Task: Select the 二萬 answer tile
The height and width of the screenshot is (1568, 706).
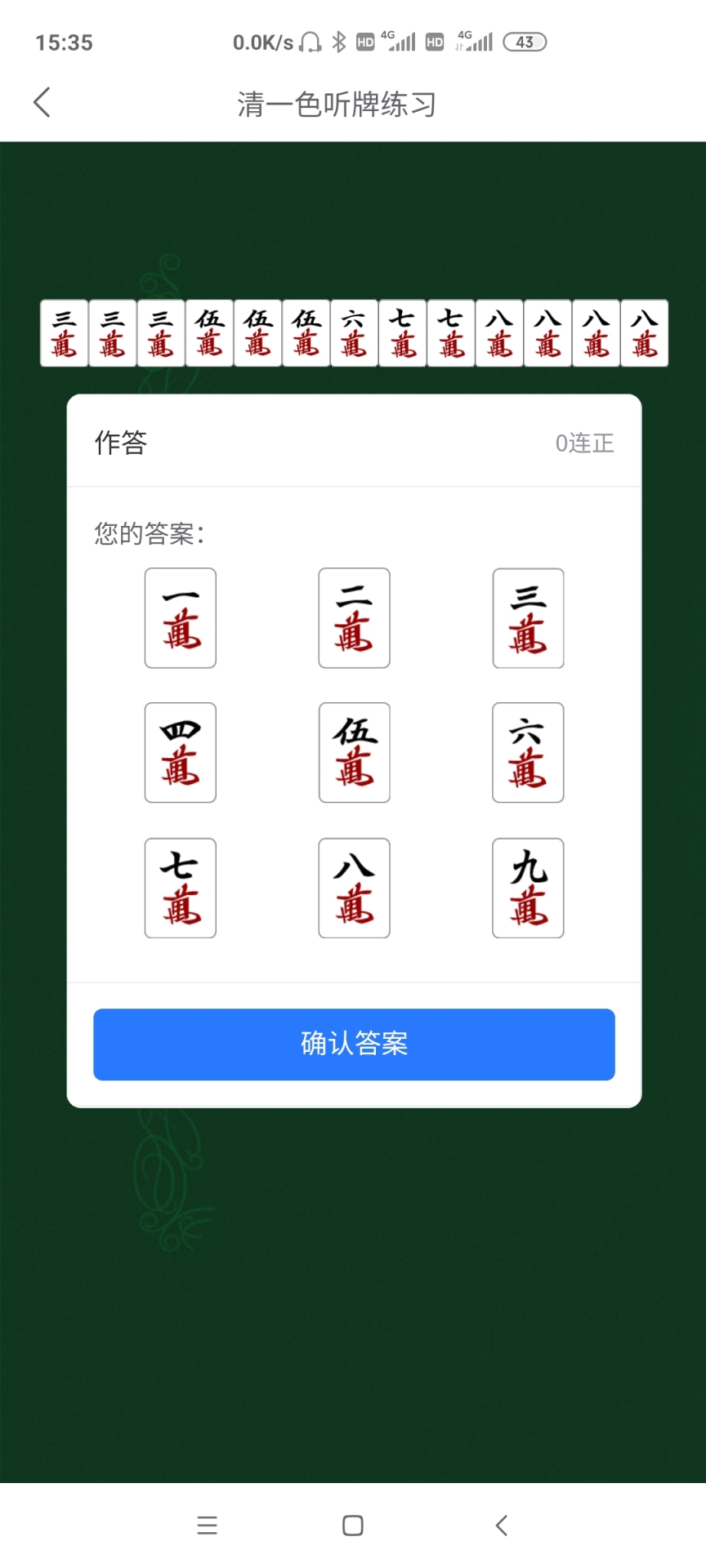Action: pyautogui.click(x=354, y=618)
